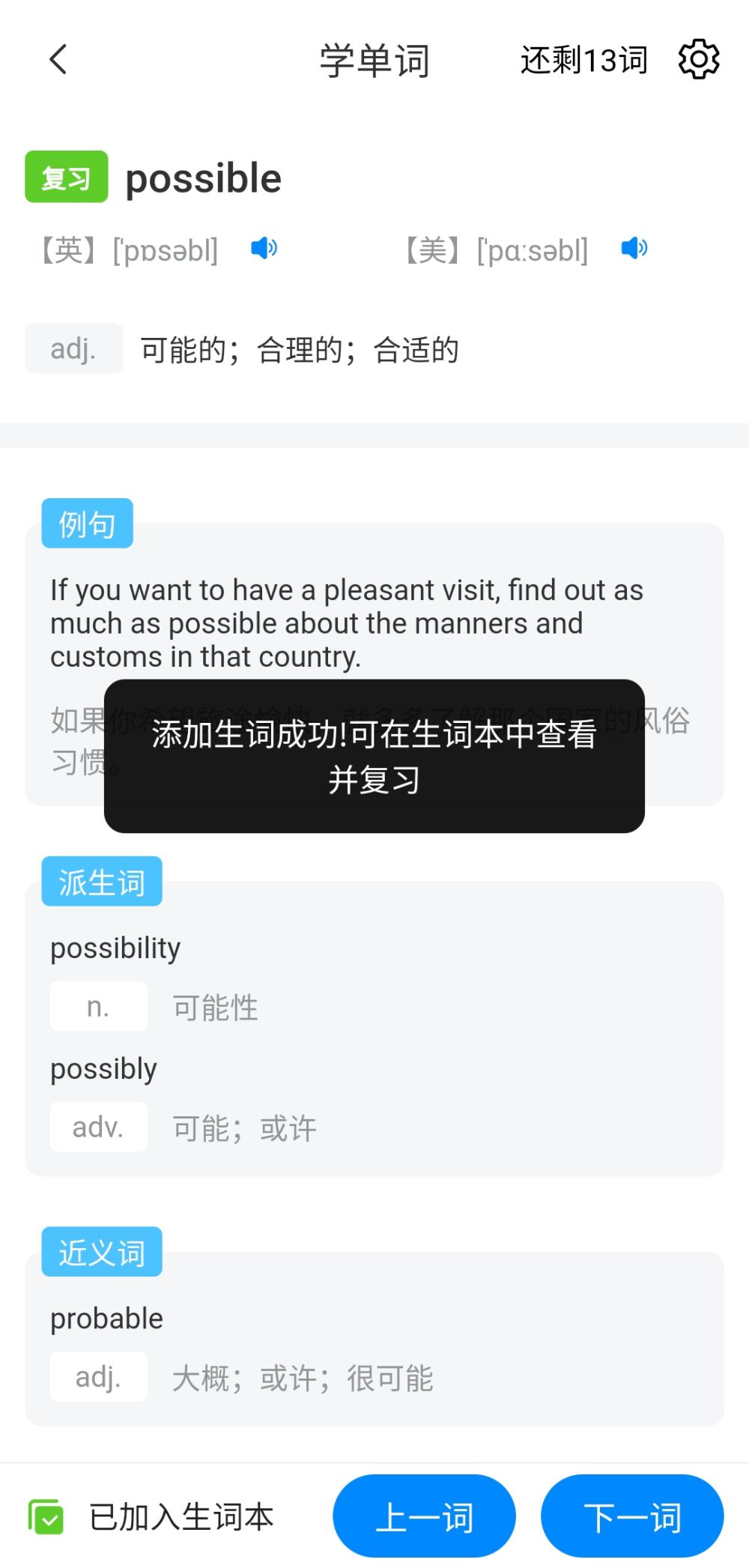Open the settings gear icon
Screen dimensions: 749x1568
698,59
